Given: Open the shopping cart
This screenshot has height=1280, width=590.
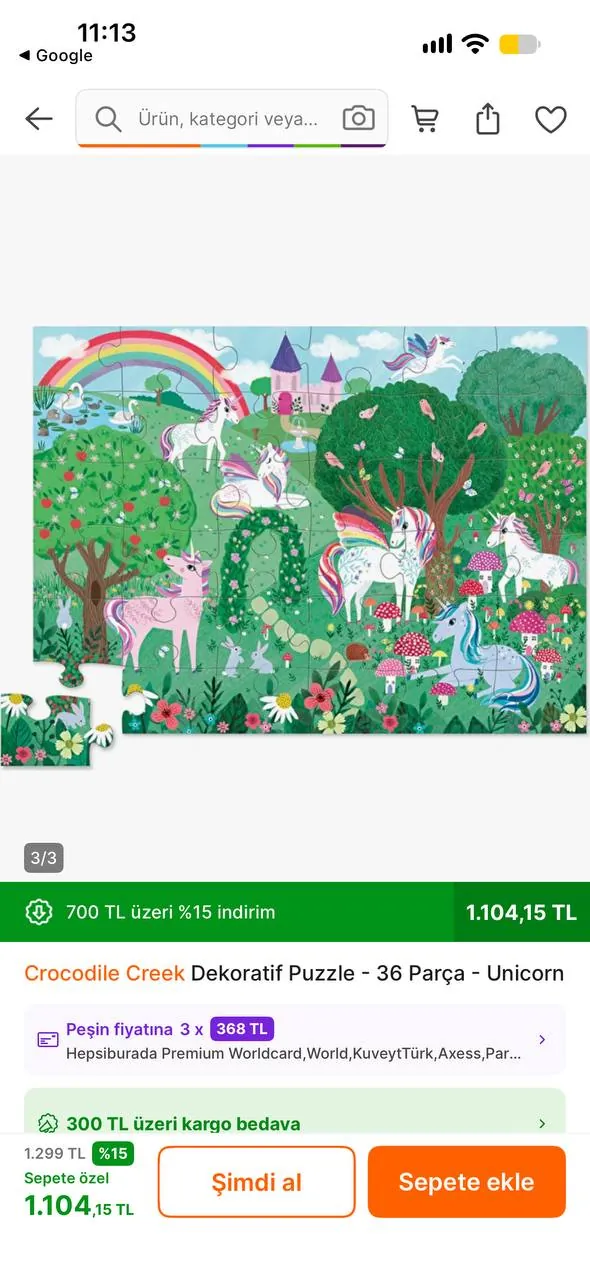Looking at the screenshot, I should tap(426, 119).
